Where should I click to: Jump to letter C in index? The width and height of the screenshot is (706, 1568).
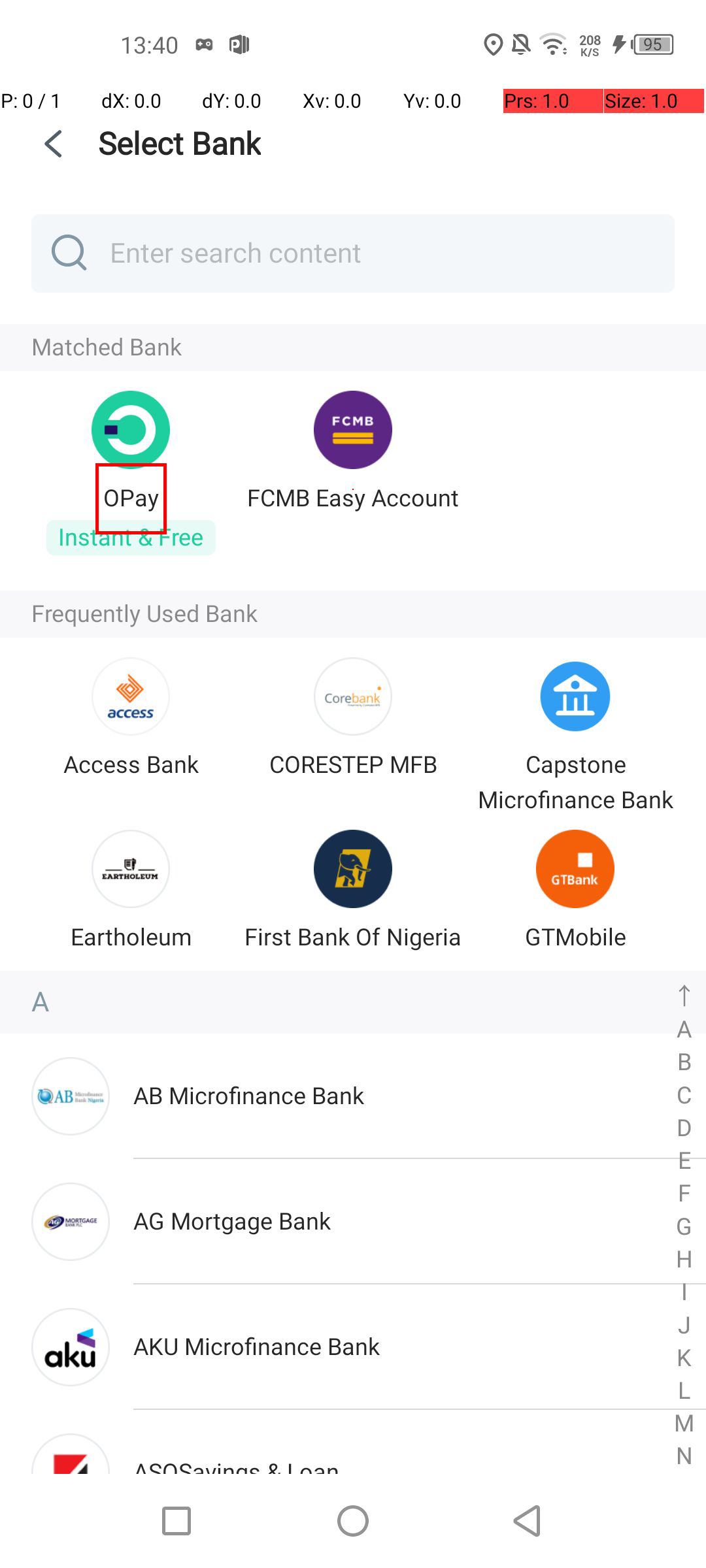coord(684,1095)
